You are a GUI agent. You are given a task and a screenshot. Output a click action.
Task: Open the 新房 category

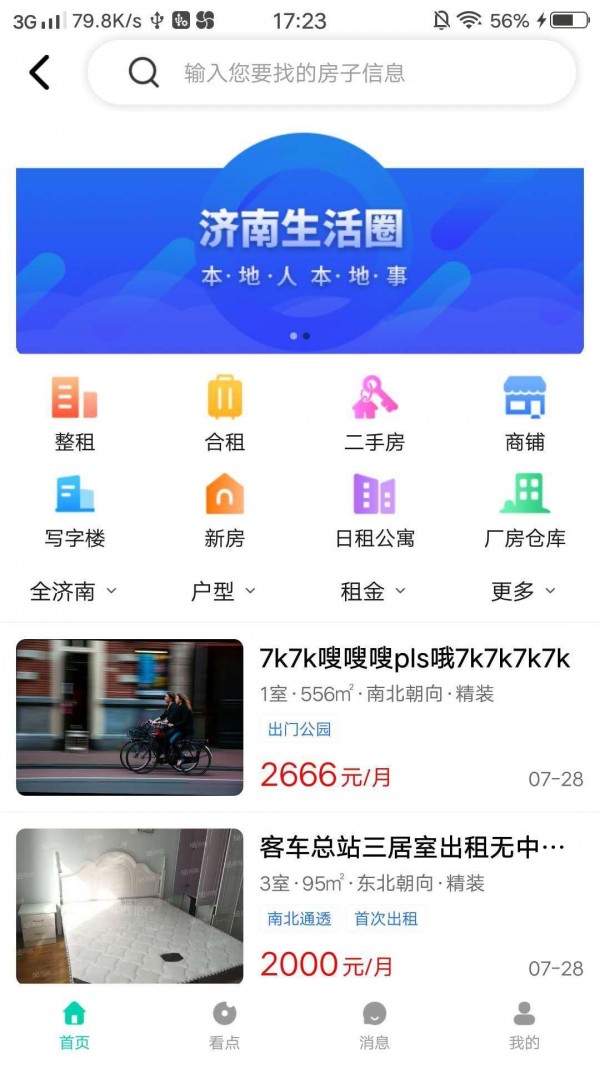tap(225, 510)
